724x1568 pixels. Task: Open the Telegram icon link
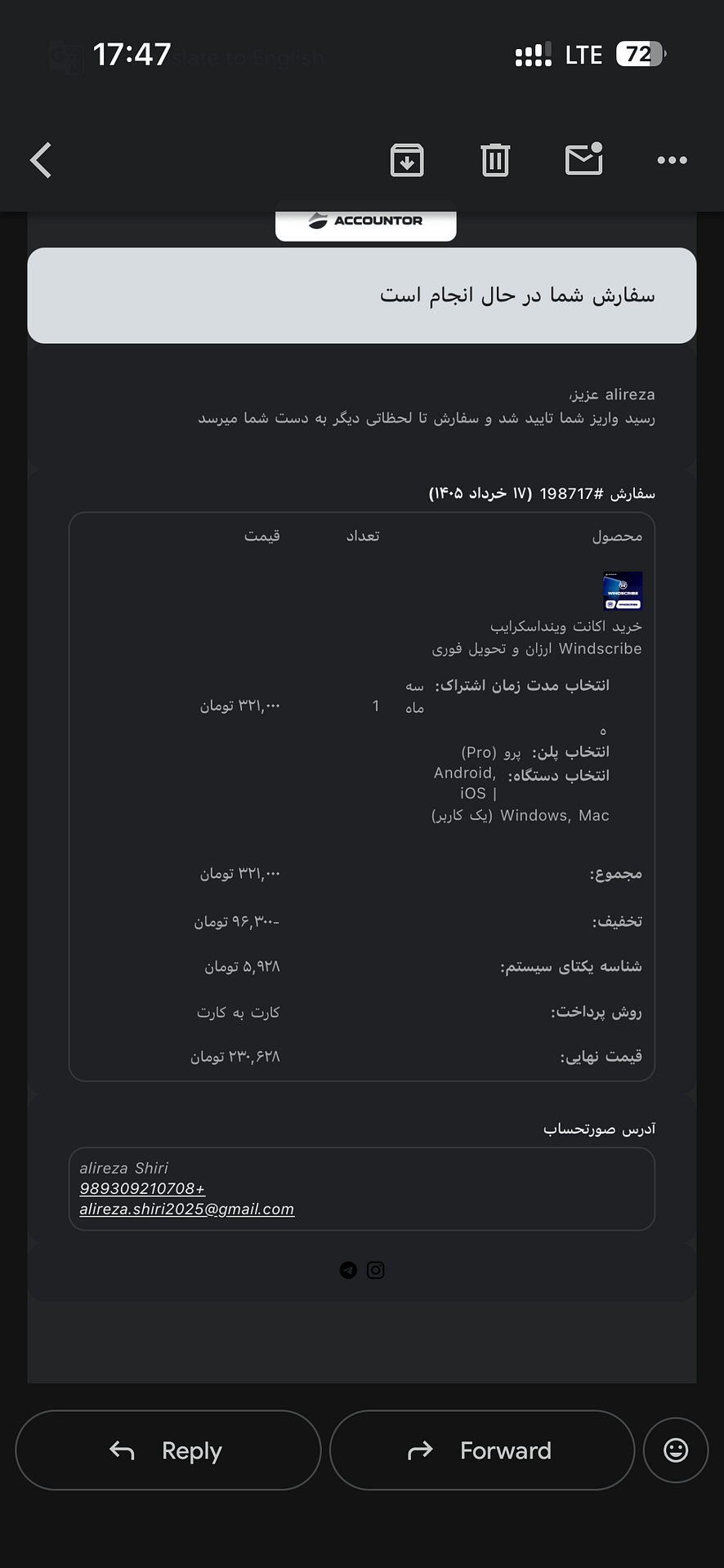point(348,1270)
